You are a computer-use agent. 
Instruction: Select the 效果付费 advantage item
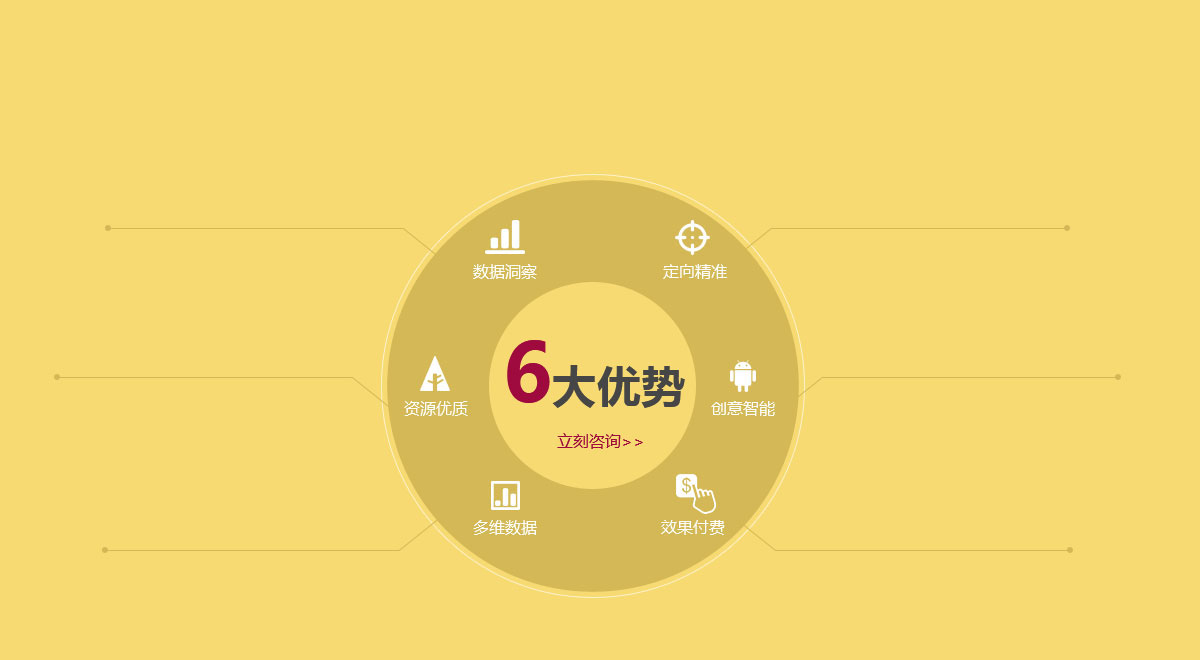click(693, 506)
